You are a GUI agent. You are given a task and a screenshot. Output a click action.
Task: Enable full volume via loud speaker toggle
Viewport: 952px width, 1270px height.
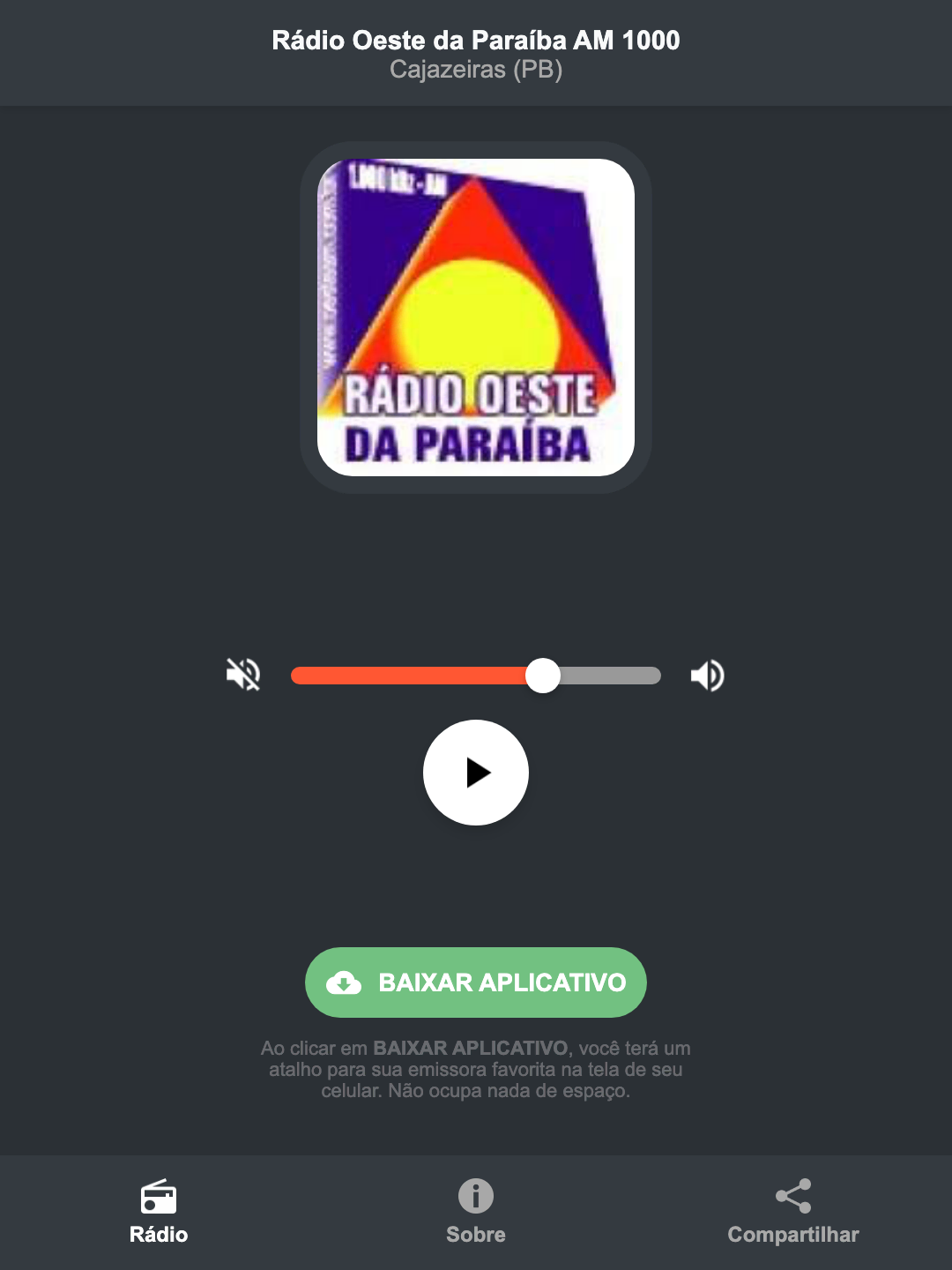tap(706, 675)
